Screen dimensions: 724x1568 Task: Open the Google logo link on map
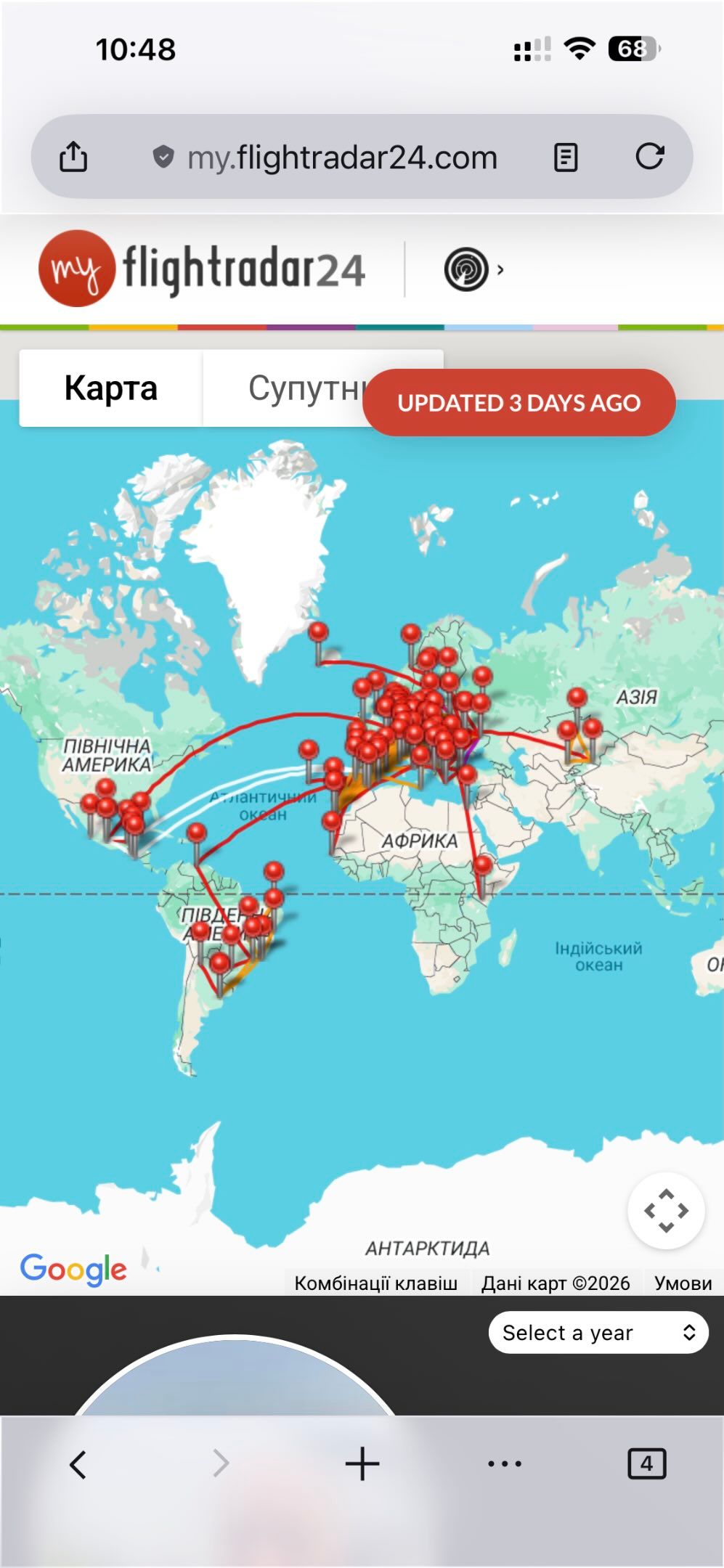73,1269
